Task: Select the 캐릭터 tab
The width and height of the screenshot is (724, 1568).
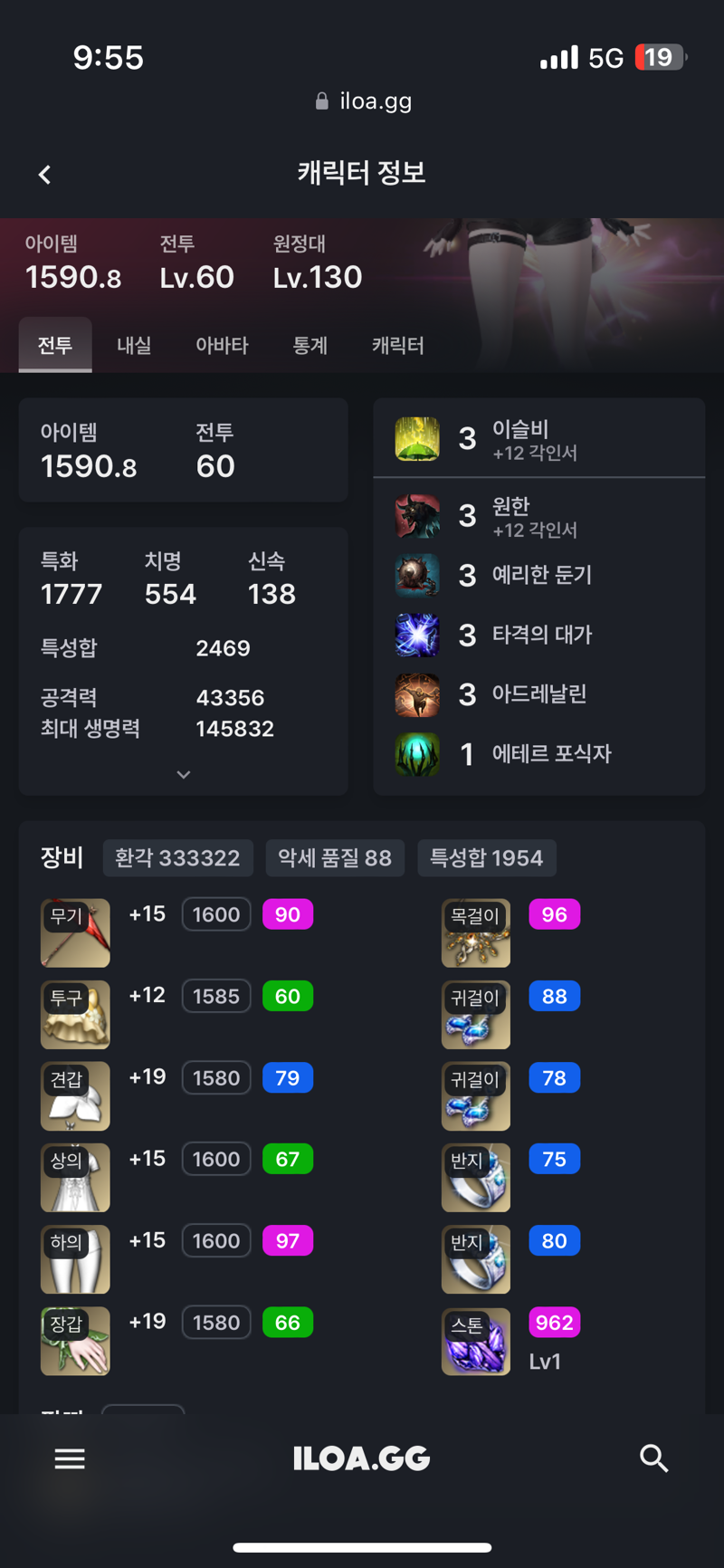Action: tap(397, 345)
